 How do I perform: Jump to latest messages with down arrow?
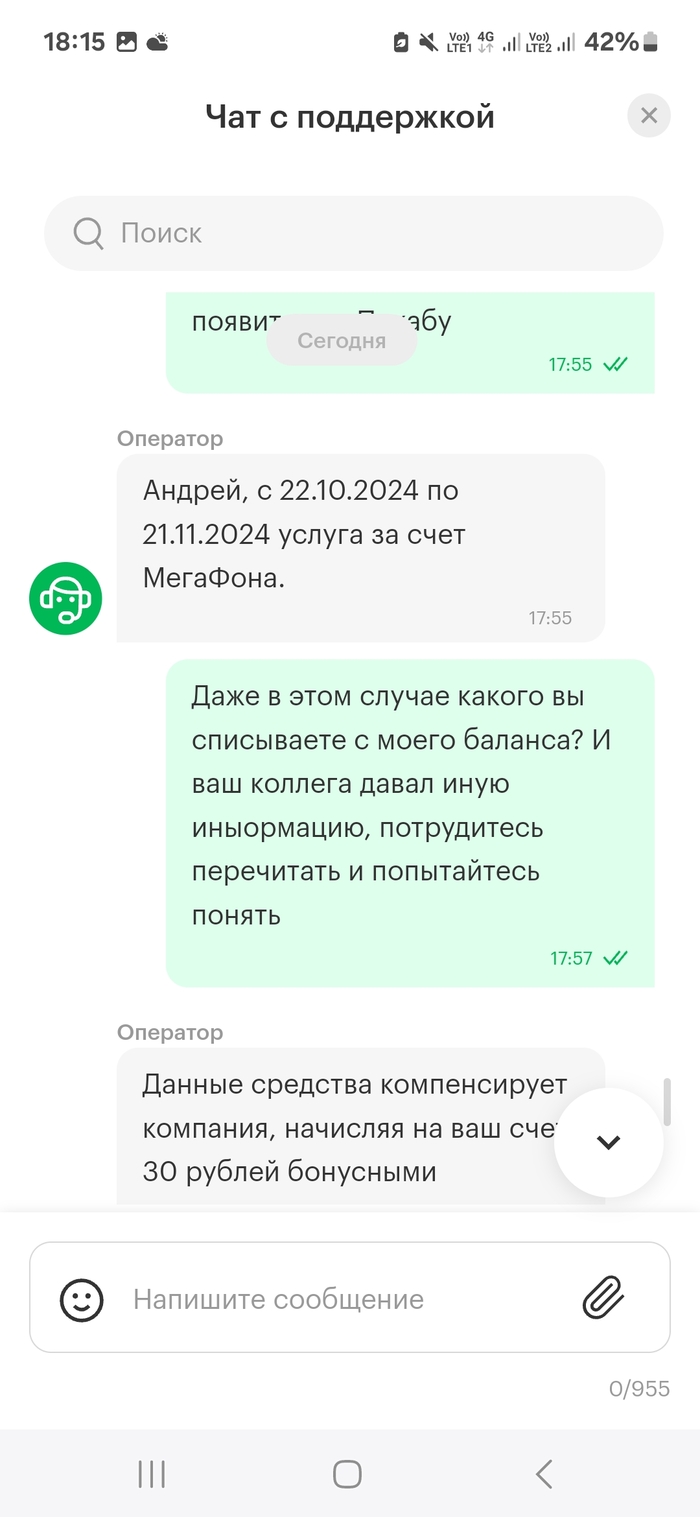coord(608,1142)
